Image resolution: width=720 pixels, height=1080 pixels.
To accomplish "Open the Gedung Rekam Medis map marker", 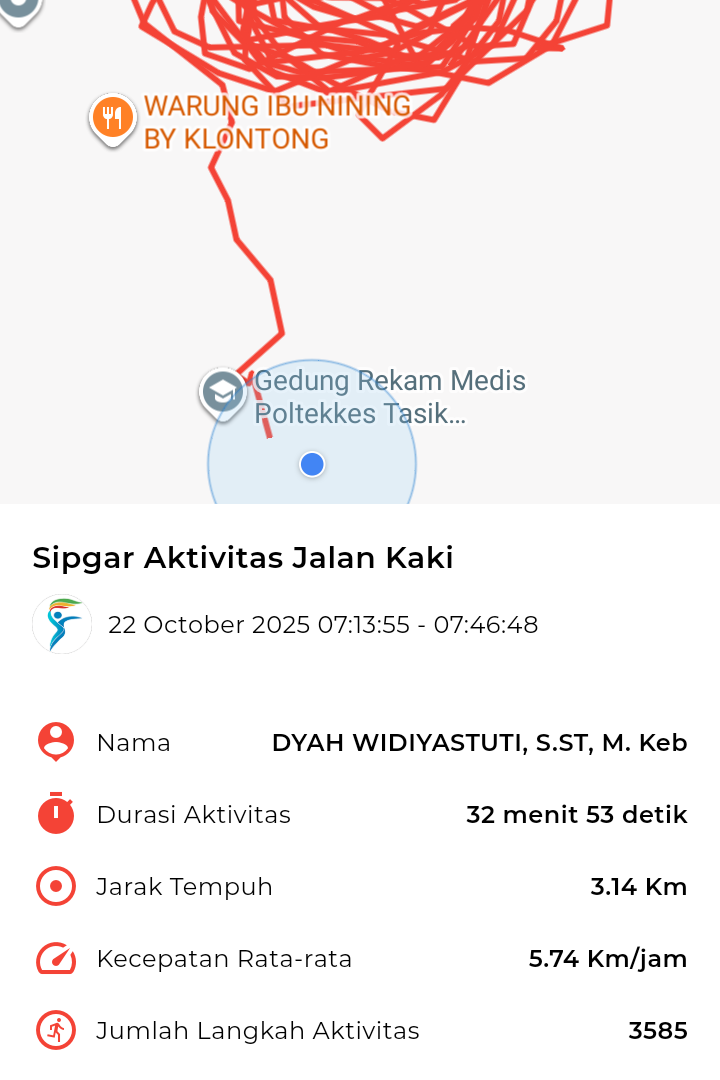I will [222, 393].
